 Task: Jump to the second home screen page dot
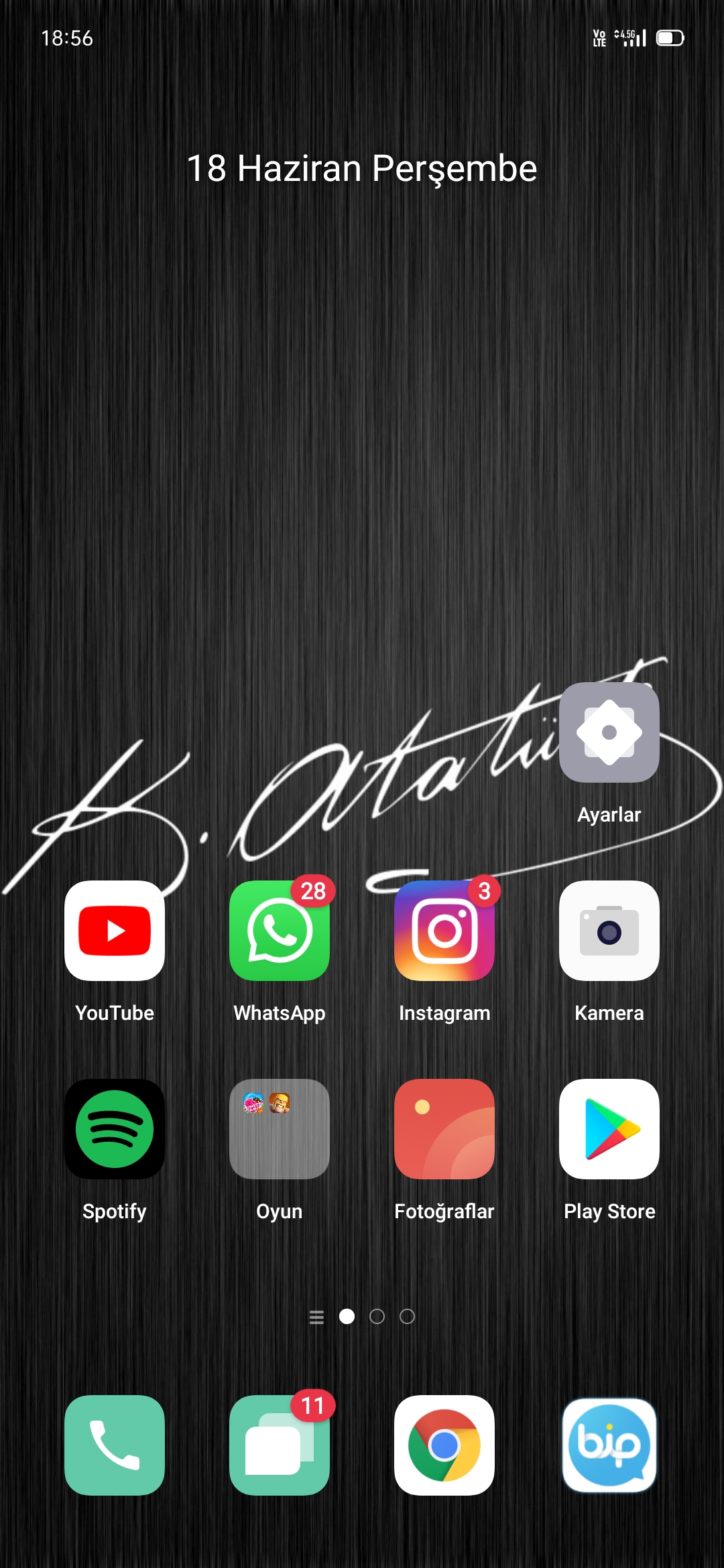tap(377, 1317)
